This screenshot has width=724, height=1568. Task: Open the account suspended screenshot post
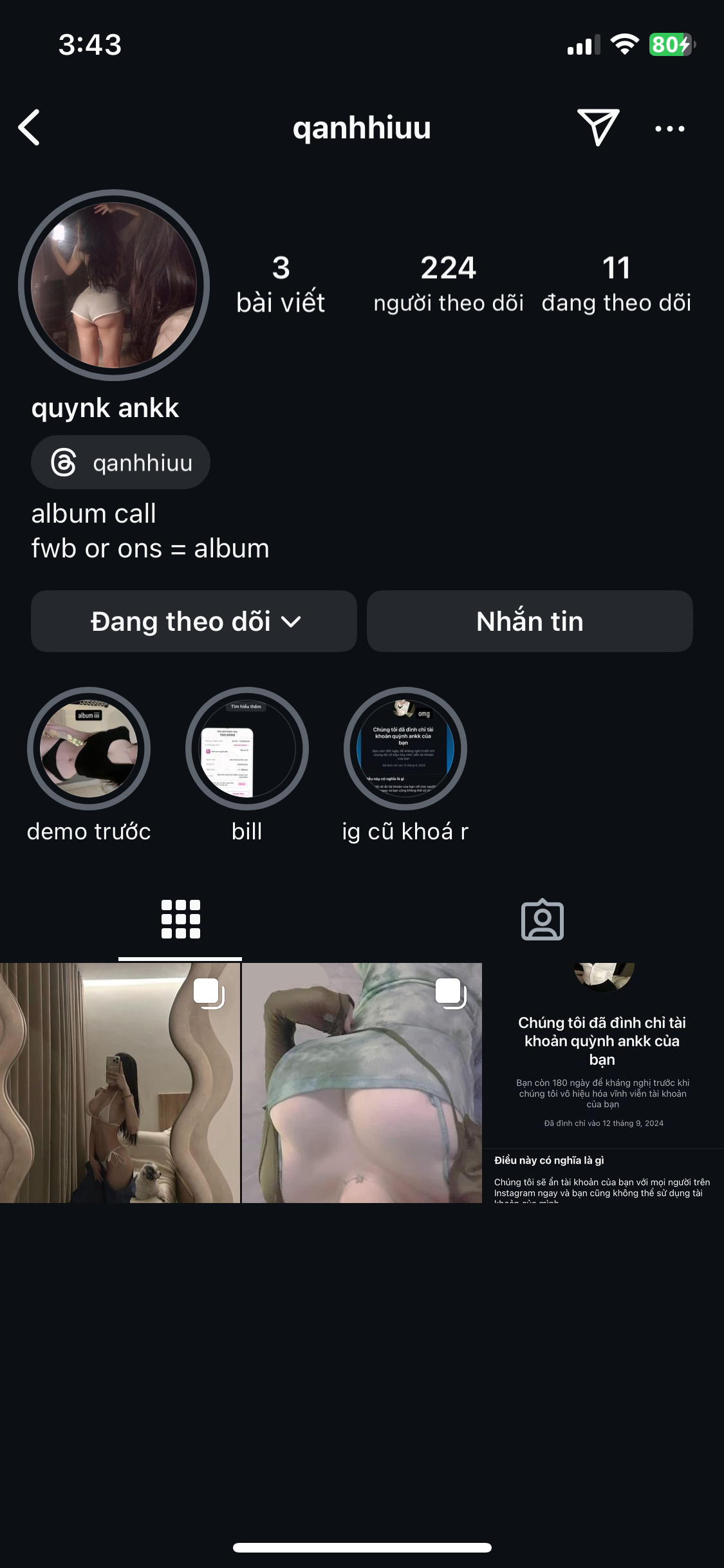pos(603,1083)
